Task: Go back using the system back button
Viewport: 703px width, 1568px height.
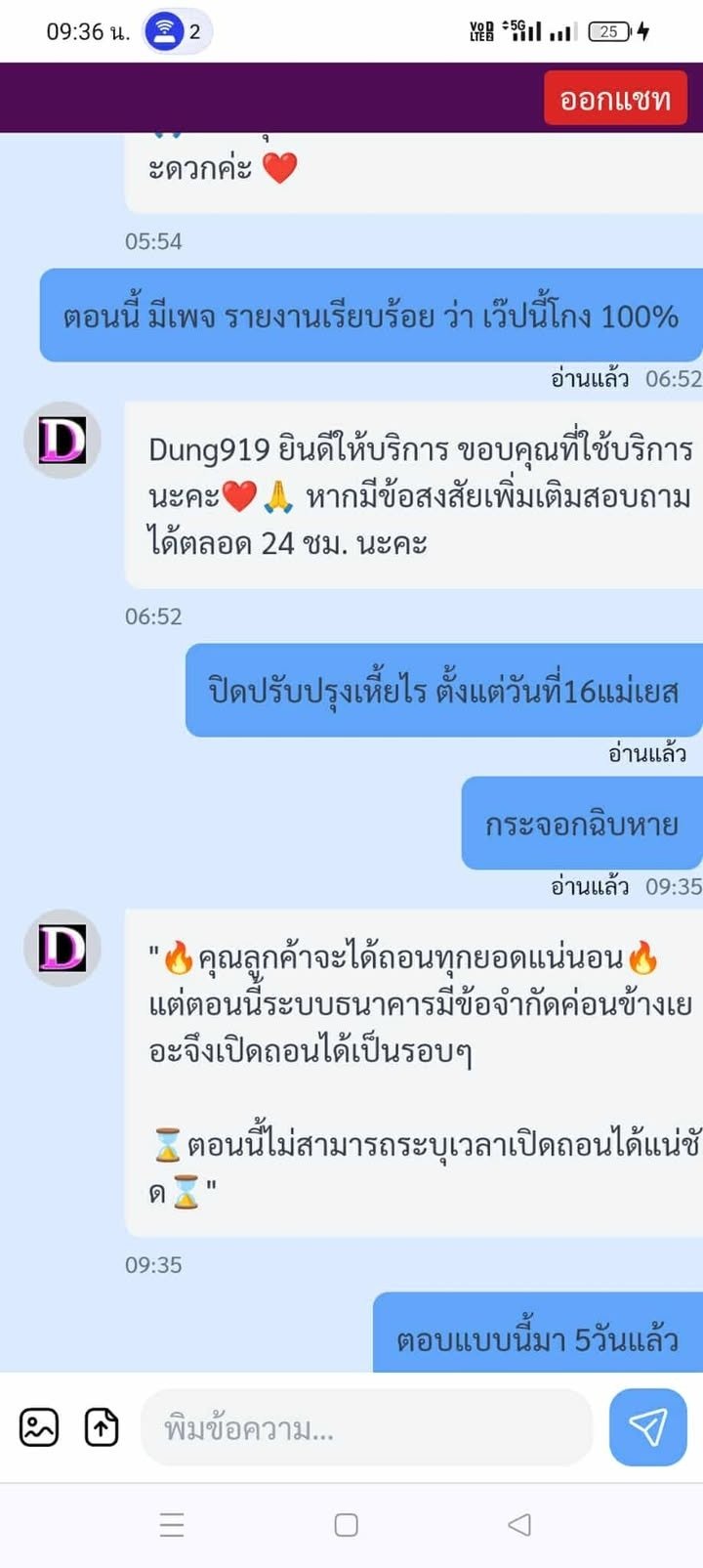Action: [519, 1524]
